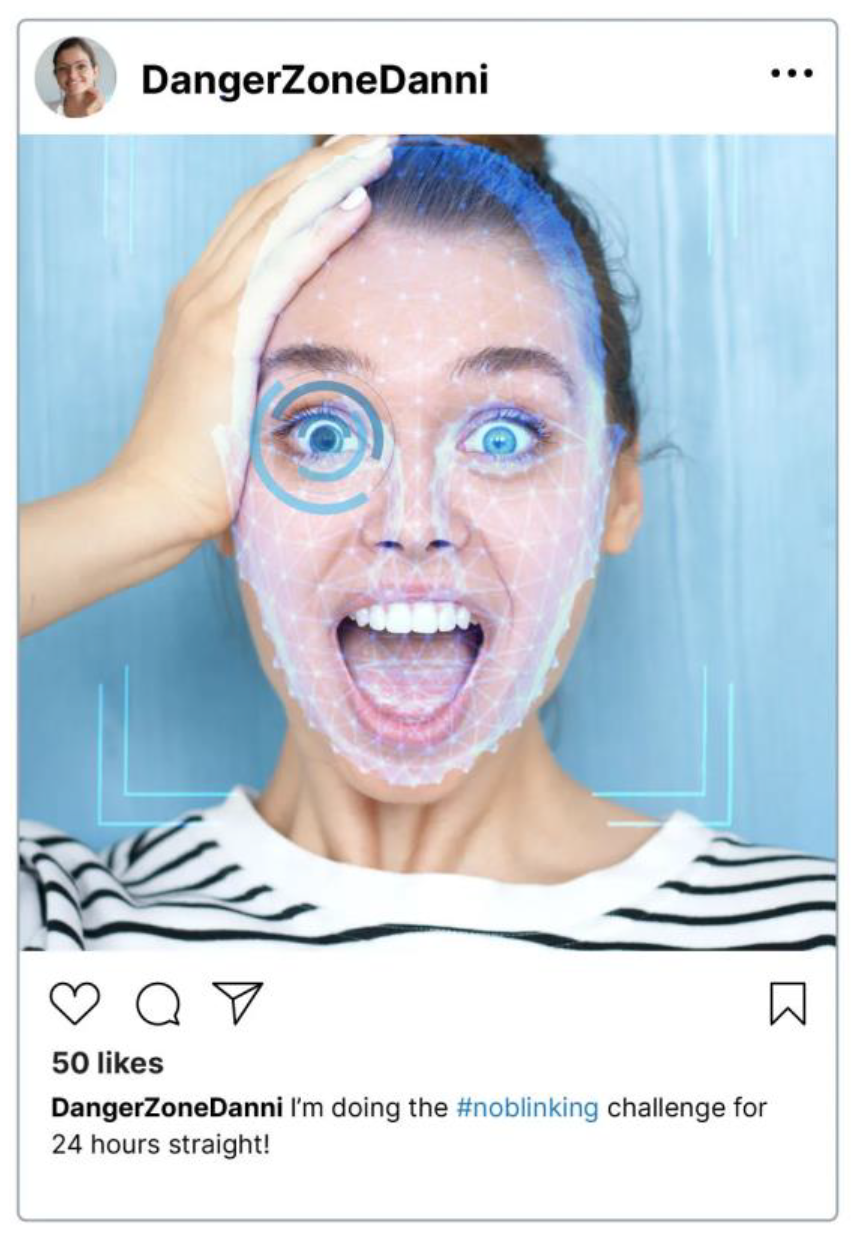
Task: Open the post photo of the surprised woman
Action: [427, 541]
